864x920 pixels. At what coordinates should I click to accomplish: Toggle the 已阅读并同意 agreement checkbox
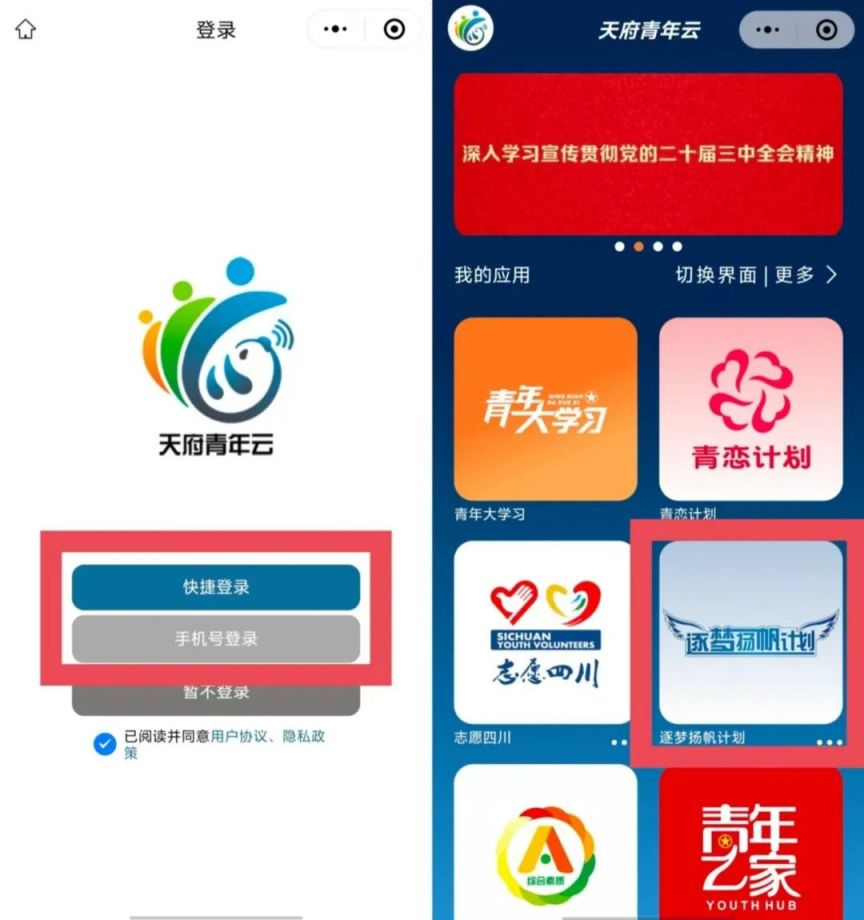tap(105, 743)
